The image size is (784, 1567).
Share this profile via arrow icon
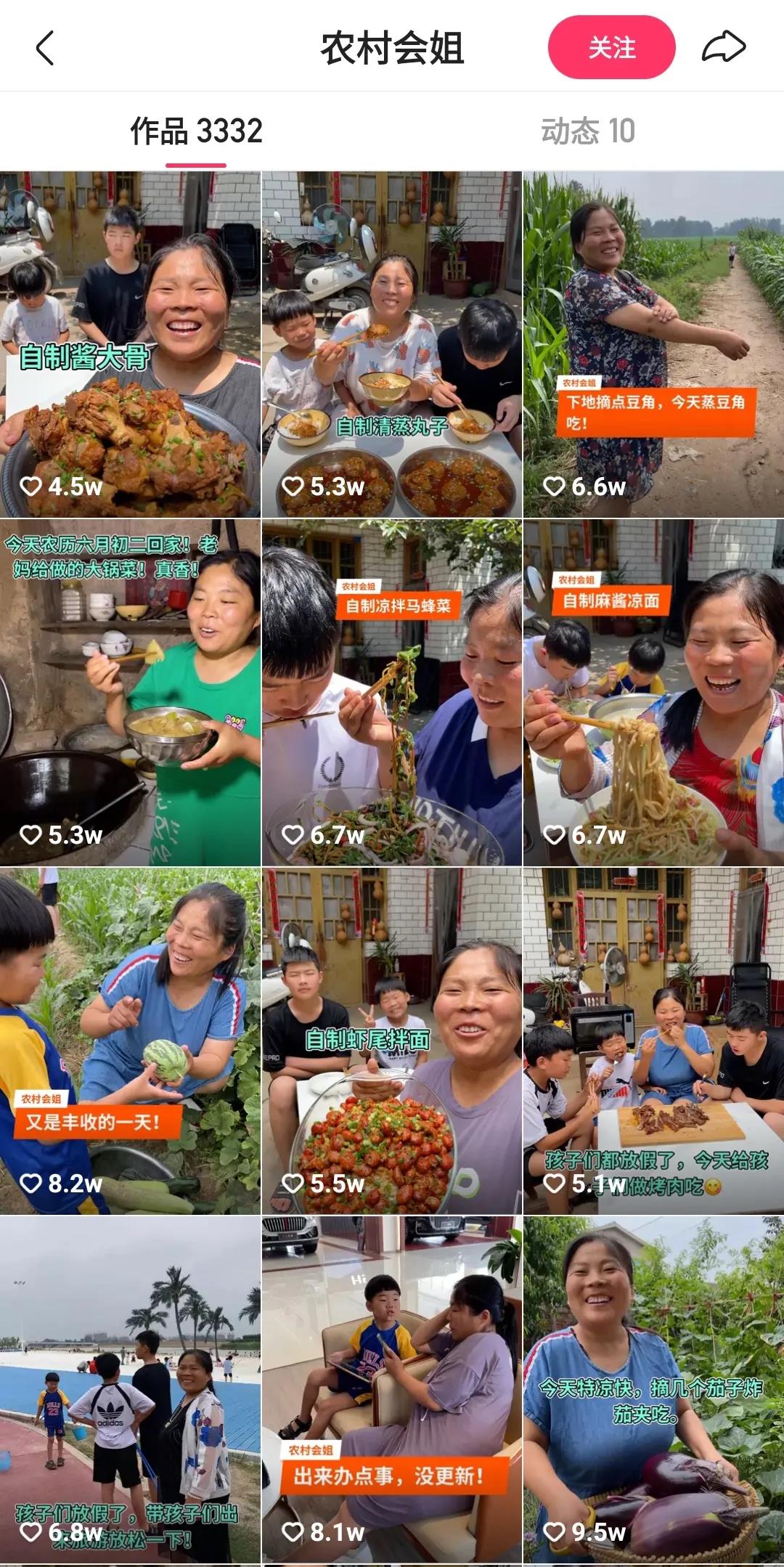[x=724, y=48]
